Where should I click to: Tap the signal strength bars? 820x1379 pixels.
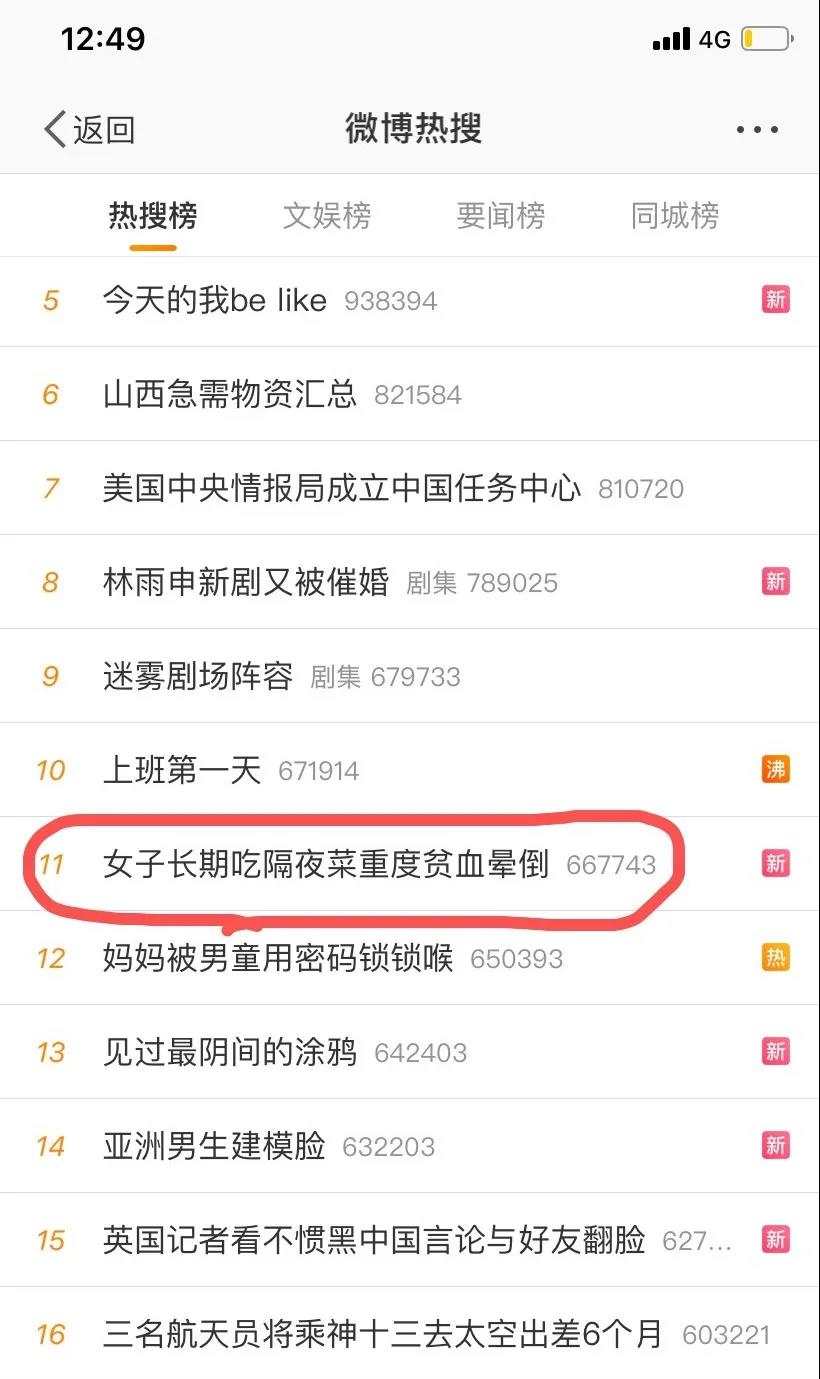[671, 39]
